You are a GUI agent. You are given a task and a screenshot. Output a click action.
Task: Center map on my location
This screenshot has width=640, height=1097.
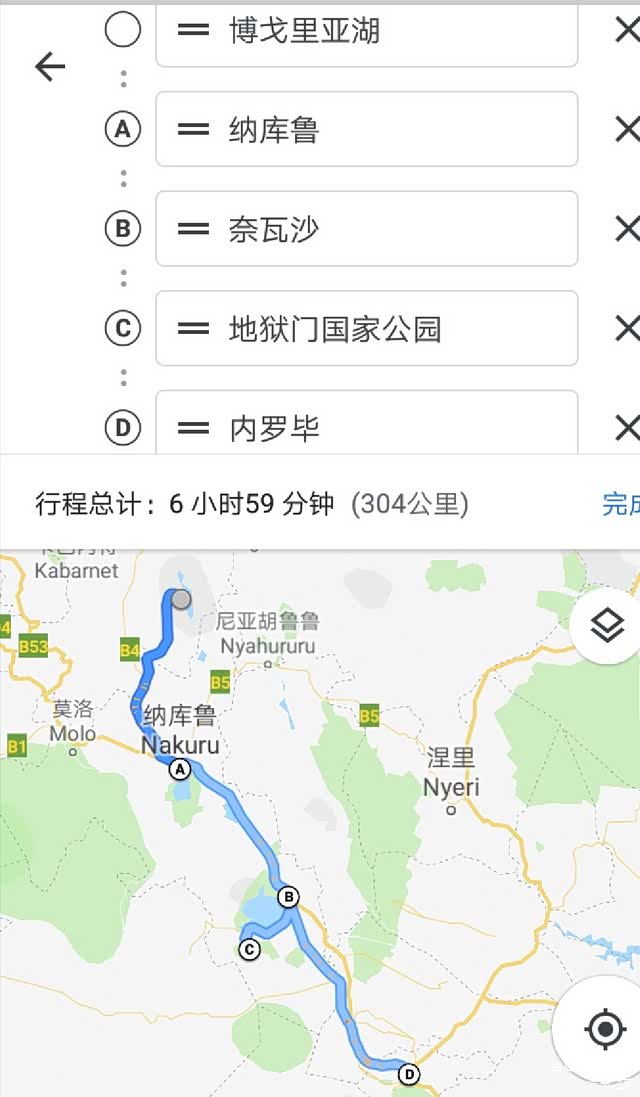click(x=604, y=1029)
